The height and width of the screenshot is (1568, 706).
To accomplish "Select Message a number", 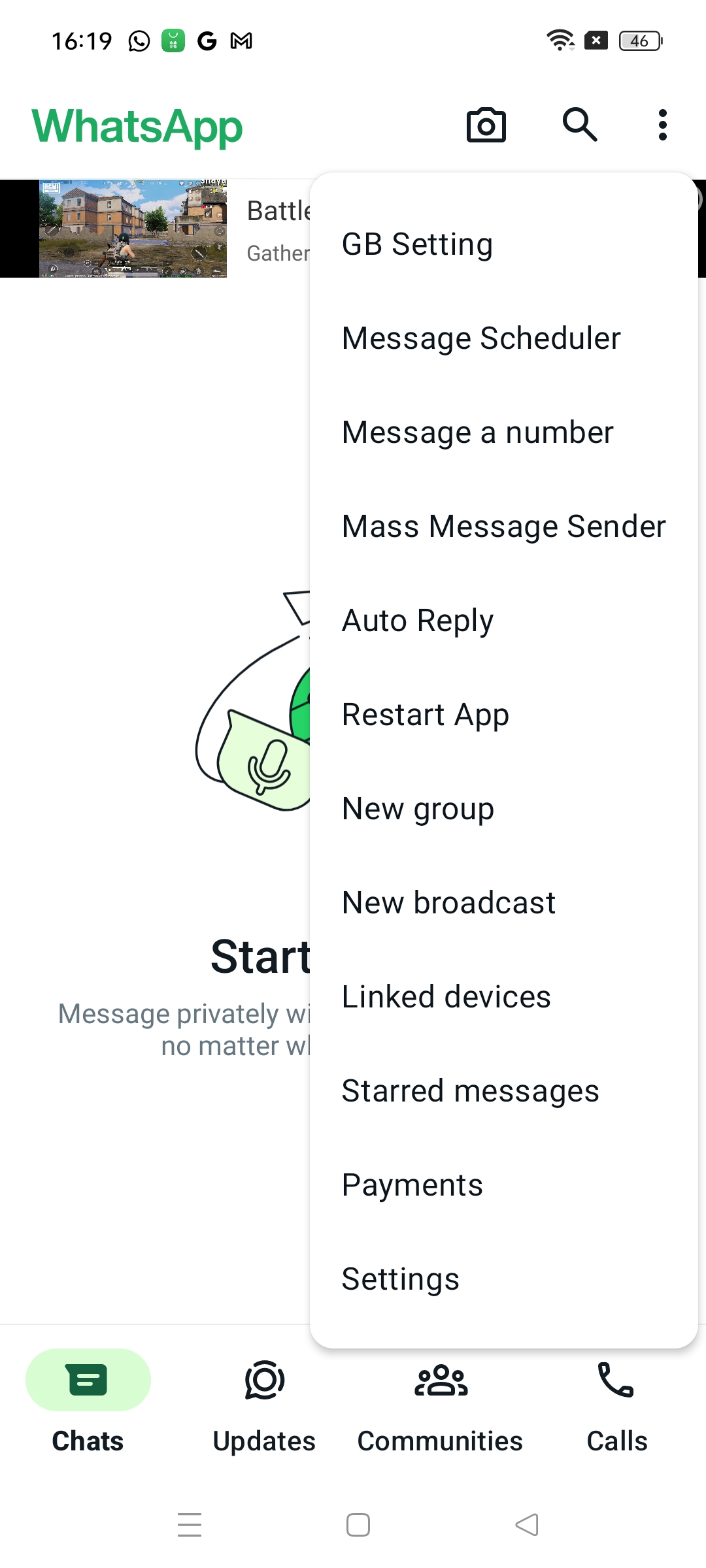I will point(503,433).
